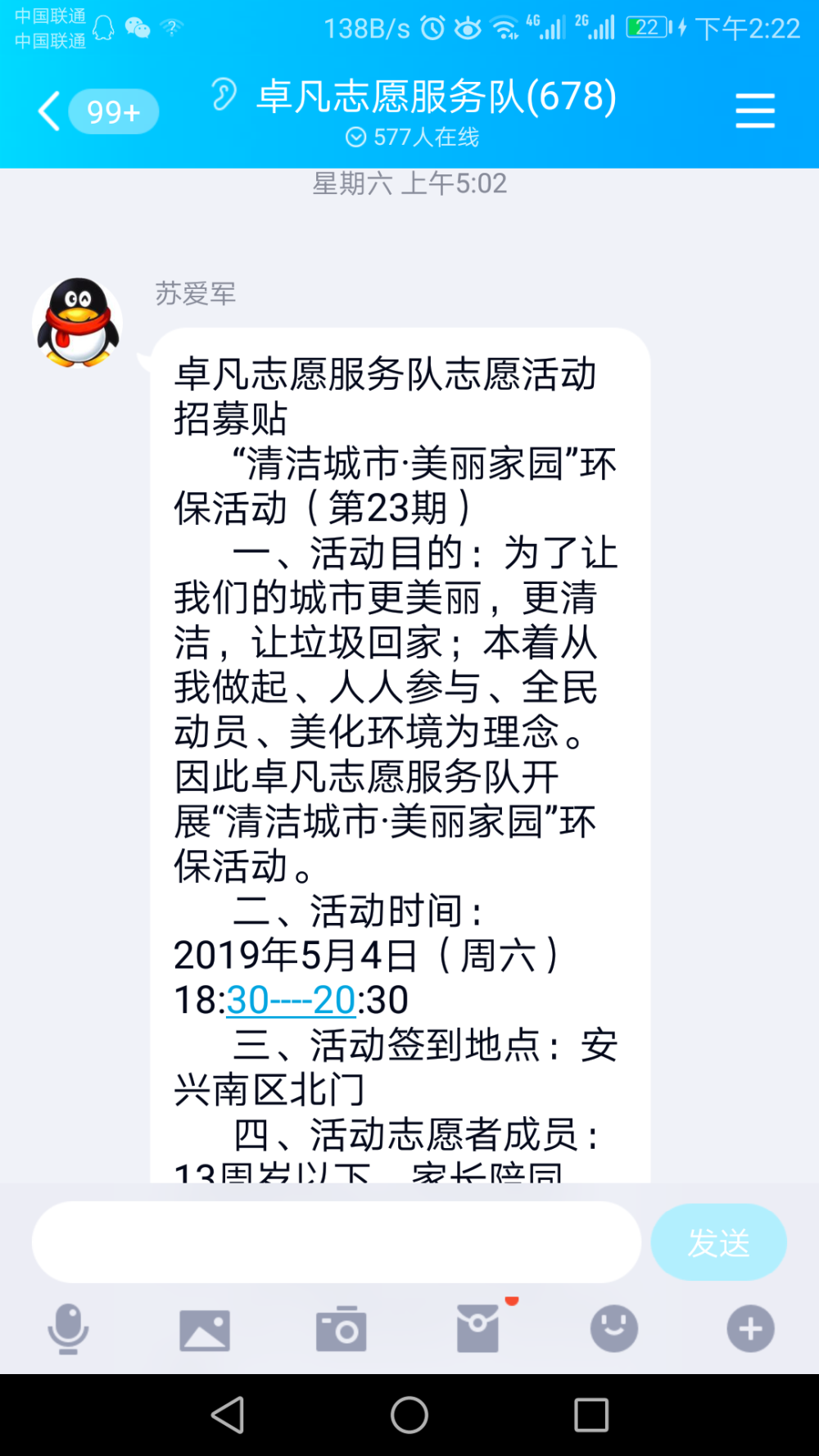Tap the earpiece mode icon by title
Screen dimensions: 819x1456
coord(223,94)
